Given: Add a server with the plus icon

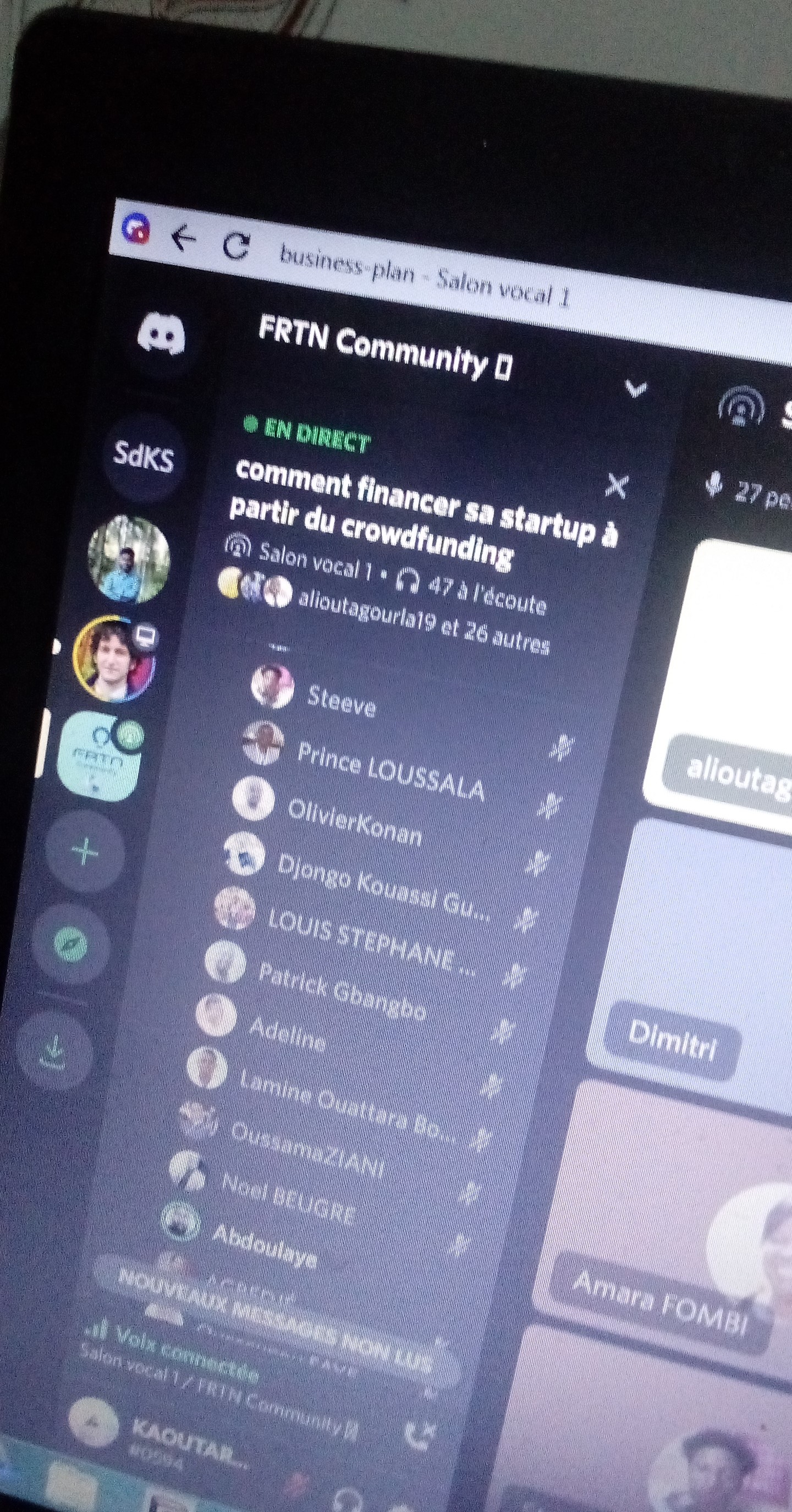Looking at the screenshot, I should pos(85,851).
